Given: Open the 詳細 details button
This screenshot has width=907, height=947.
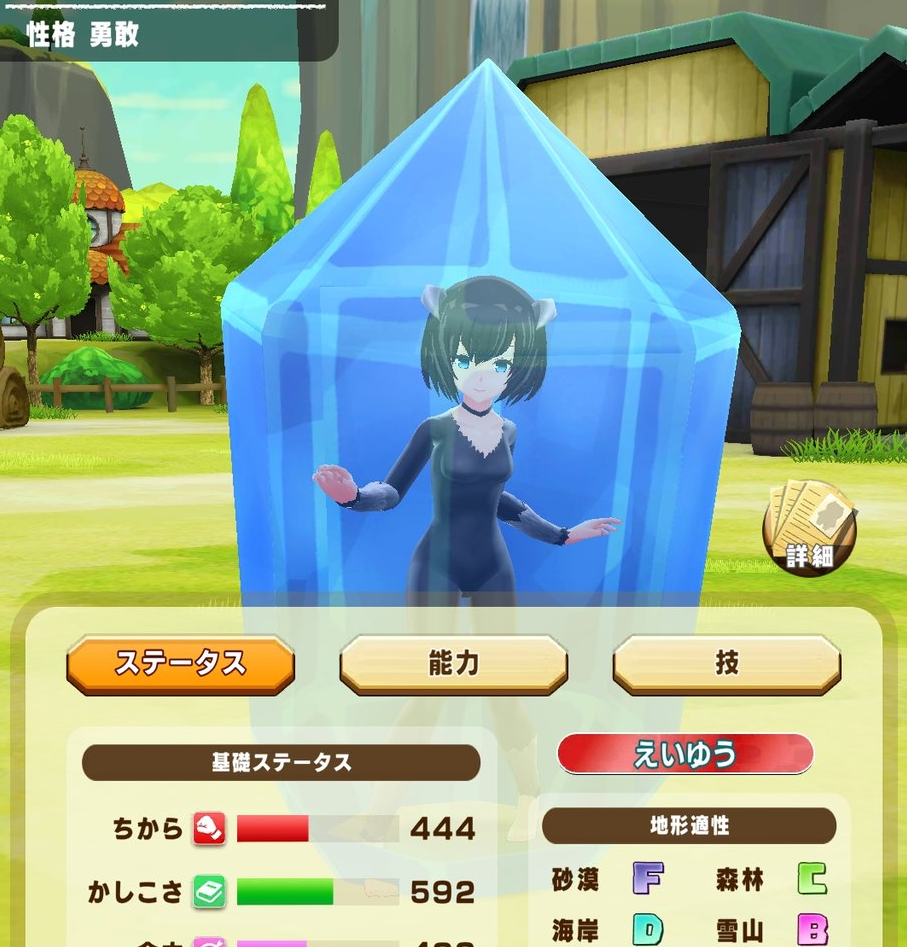Looking at the screenshot, I should (810, 529).
